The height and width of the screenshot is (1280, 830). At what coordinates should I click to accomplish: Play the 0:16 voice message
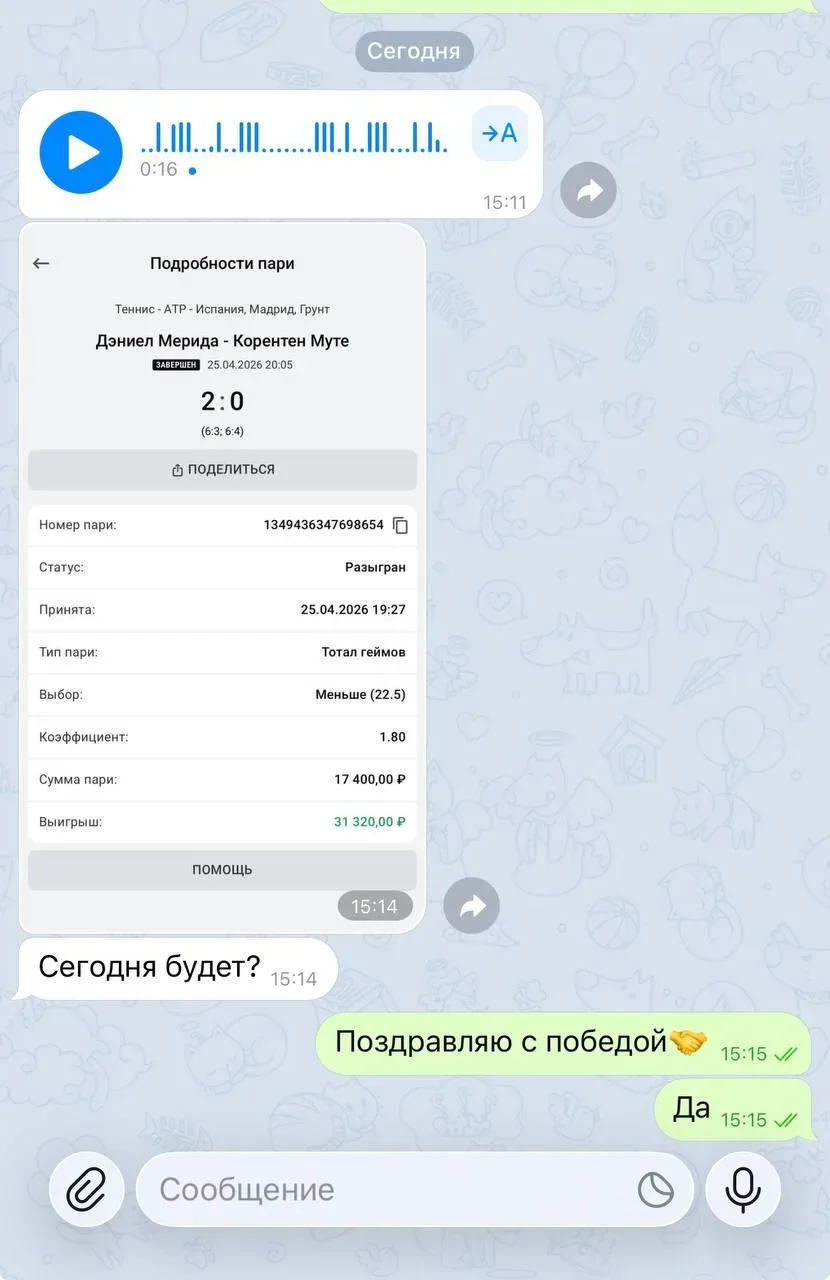[x=80, y=152]
